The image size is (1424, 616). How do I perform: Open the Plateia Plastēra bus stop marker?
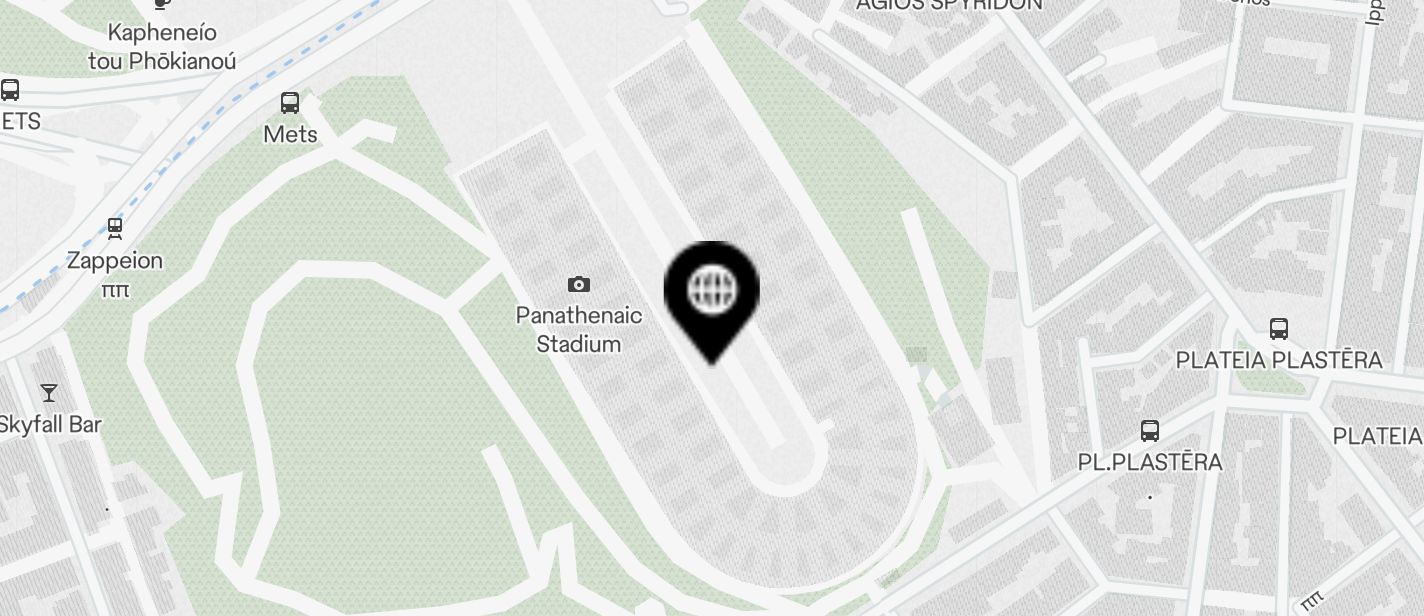[x=1278, y=328]
